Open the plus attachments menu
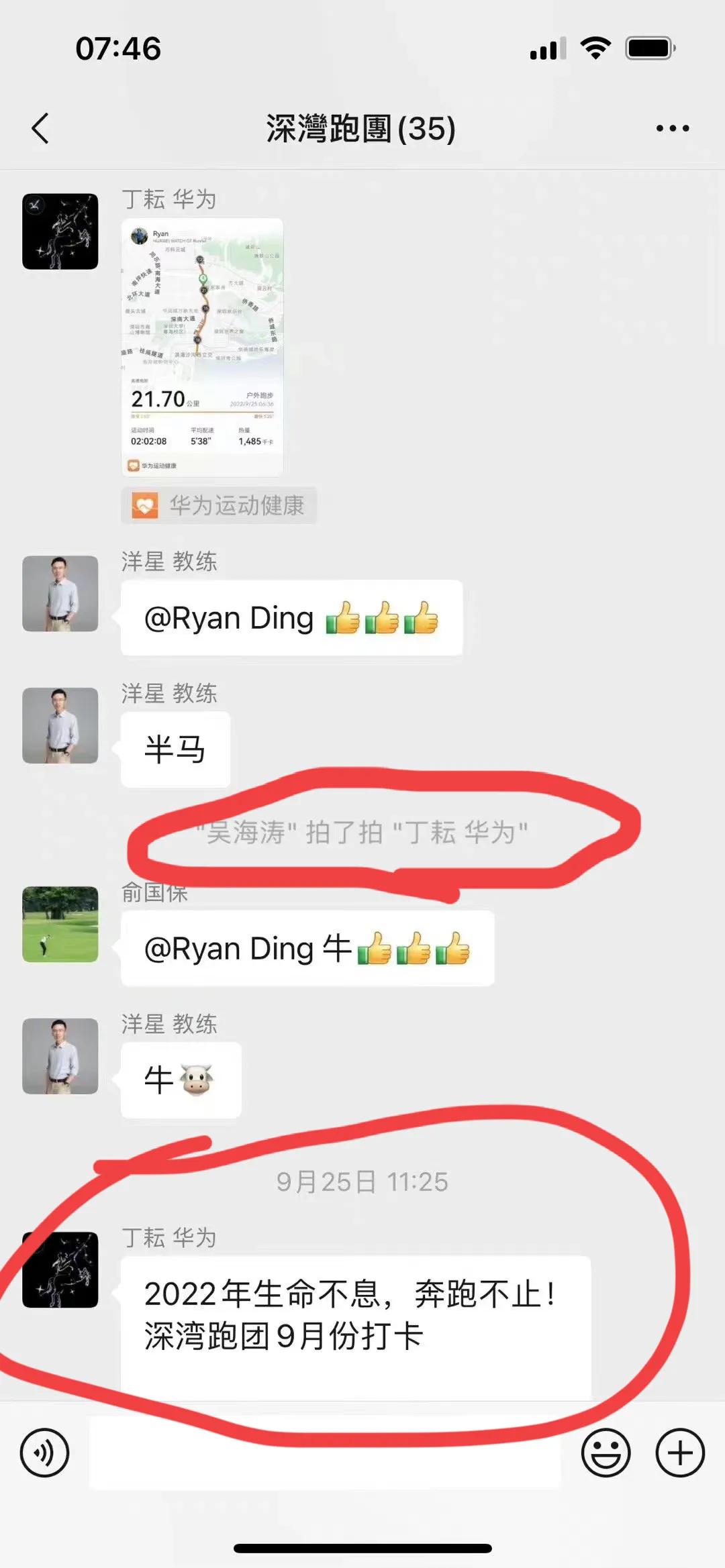This screenshot has height=1568, width=725. 680,1453
